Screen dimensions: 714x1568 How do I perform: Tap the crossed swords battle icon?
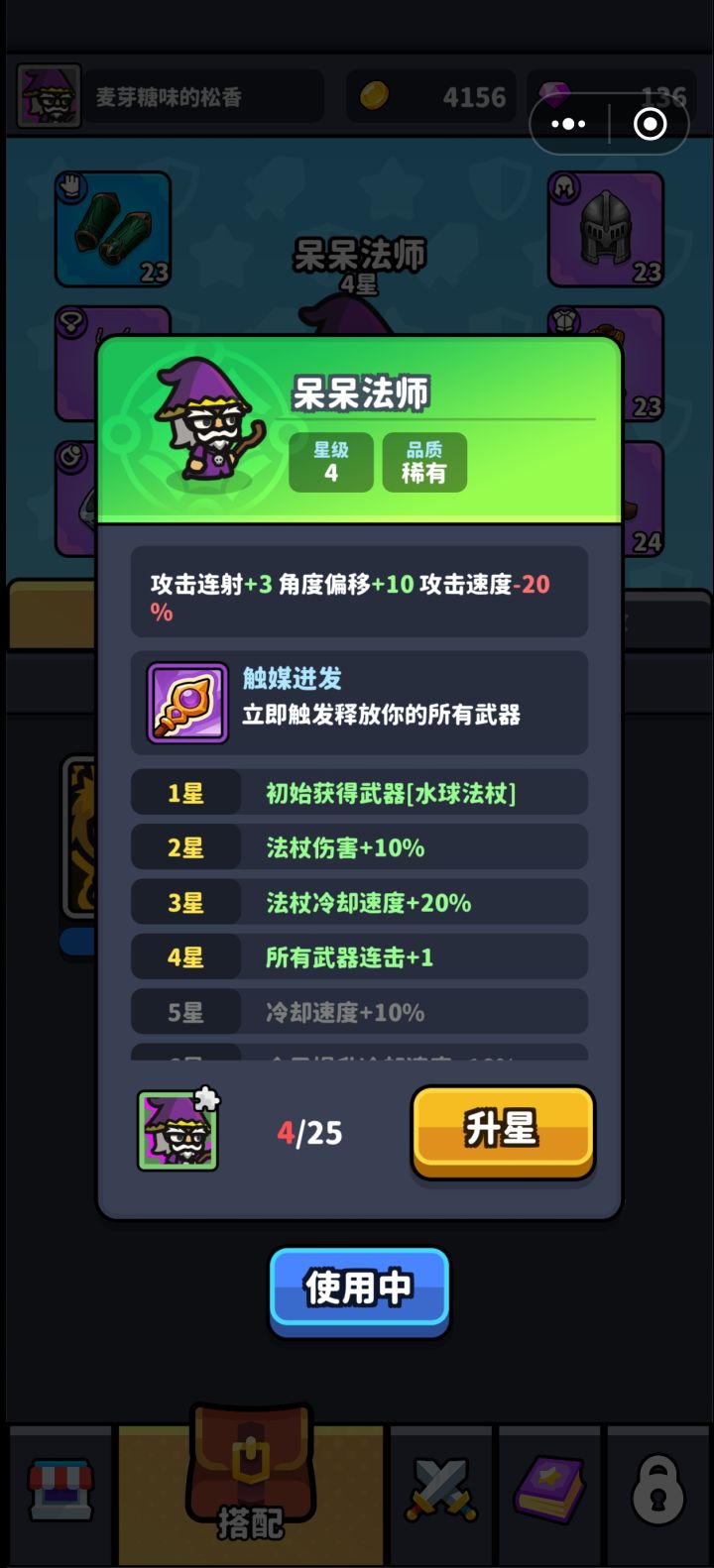point(440,1489)
